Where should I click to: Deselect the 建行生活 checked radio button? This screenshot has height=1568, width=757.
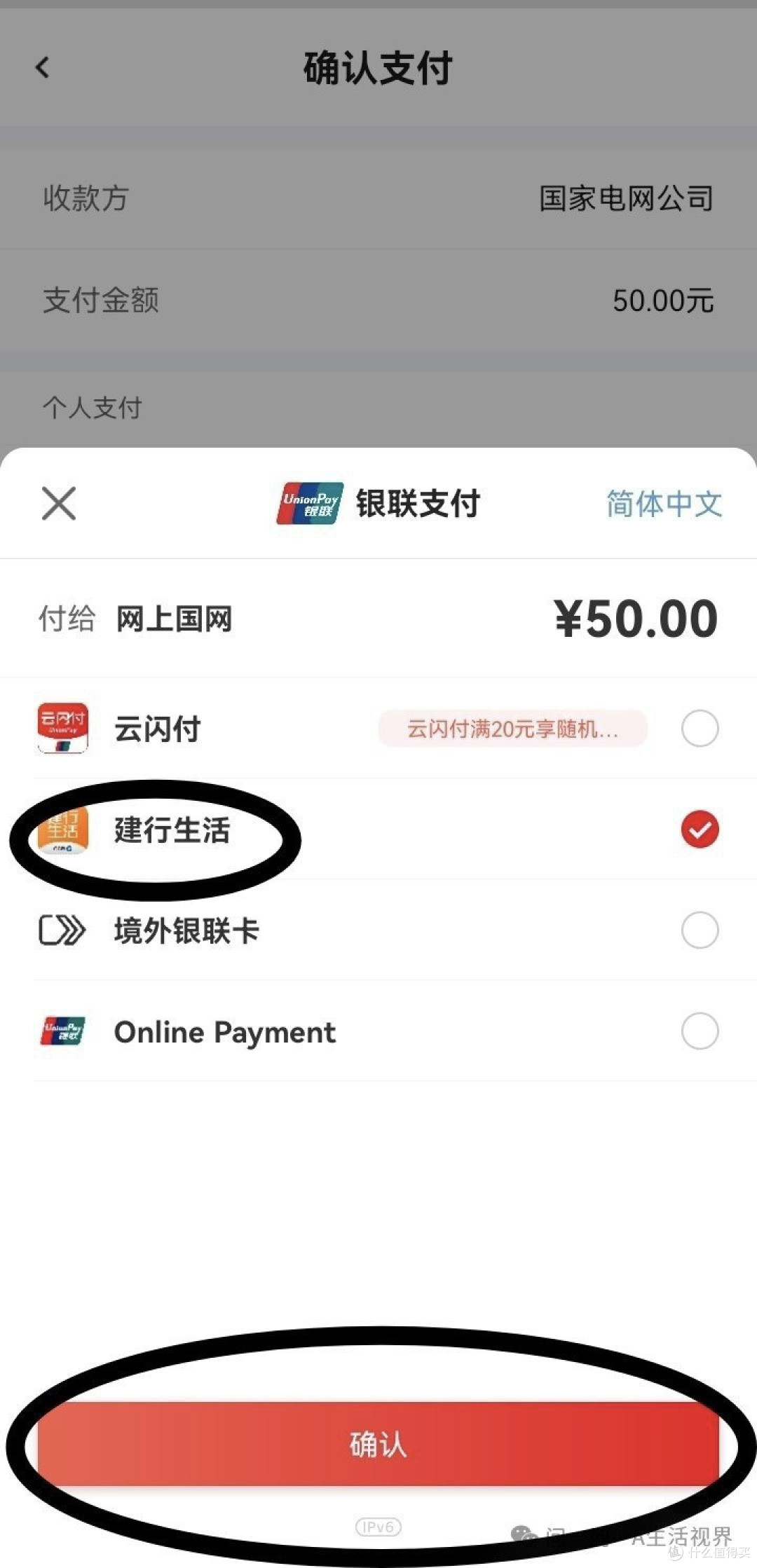(699, 830)
